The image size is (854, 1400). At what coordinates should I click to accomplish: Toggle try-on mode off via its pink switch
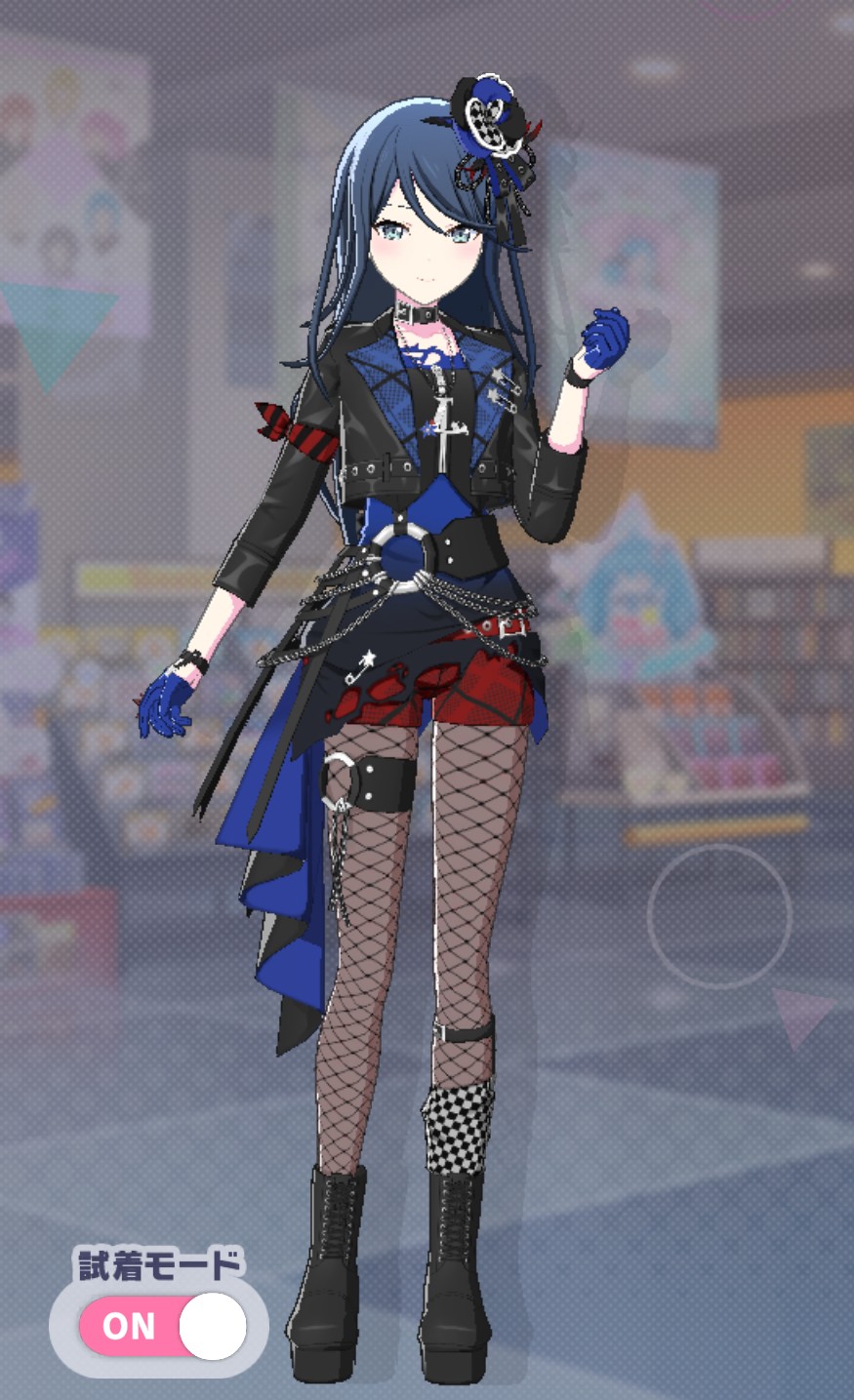(x=132, y=1325)
